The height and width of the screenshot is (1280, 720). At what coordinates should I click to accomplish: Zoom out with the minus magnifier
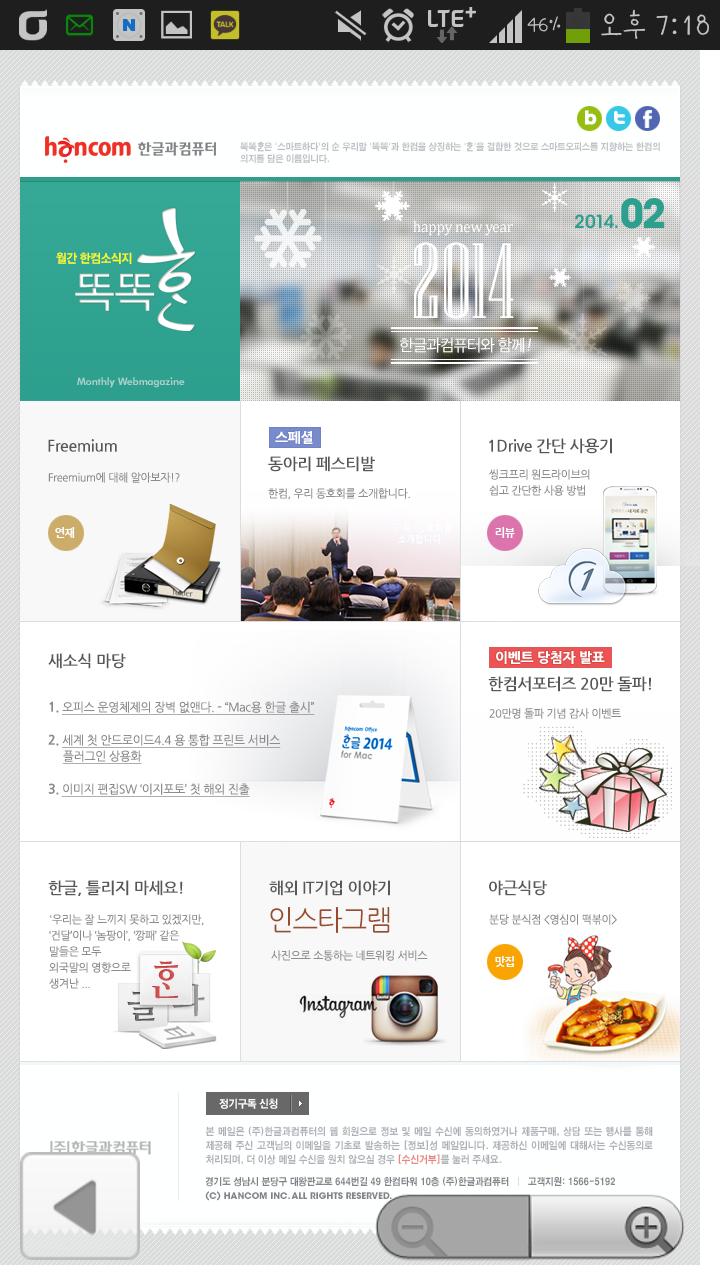point(453,1226)
